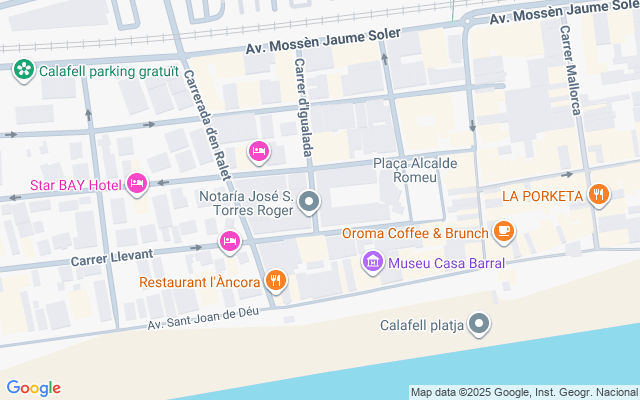Open the Restaurant l'Àncora marker
This screenshot has width=640, height=400.
click(x=276, y=281)
